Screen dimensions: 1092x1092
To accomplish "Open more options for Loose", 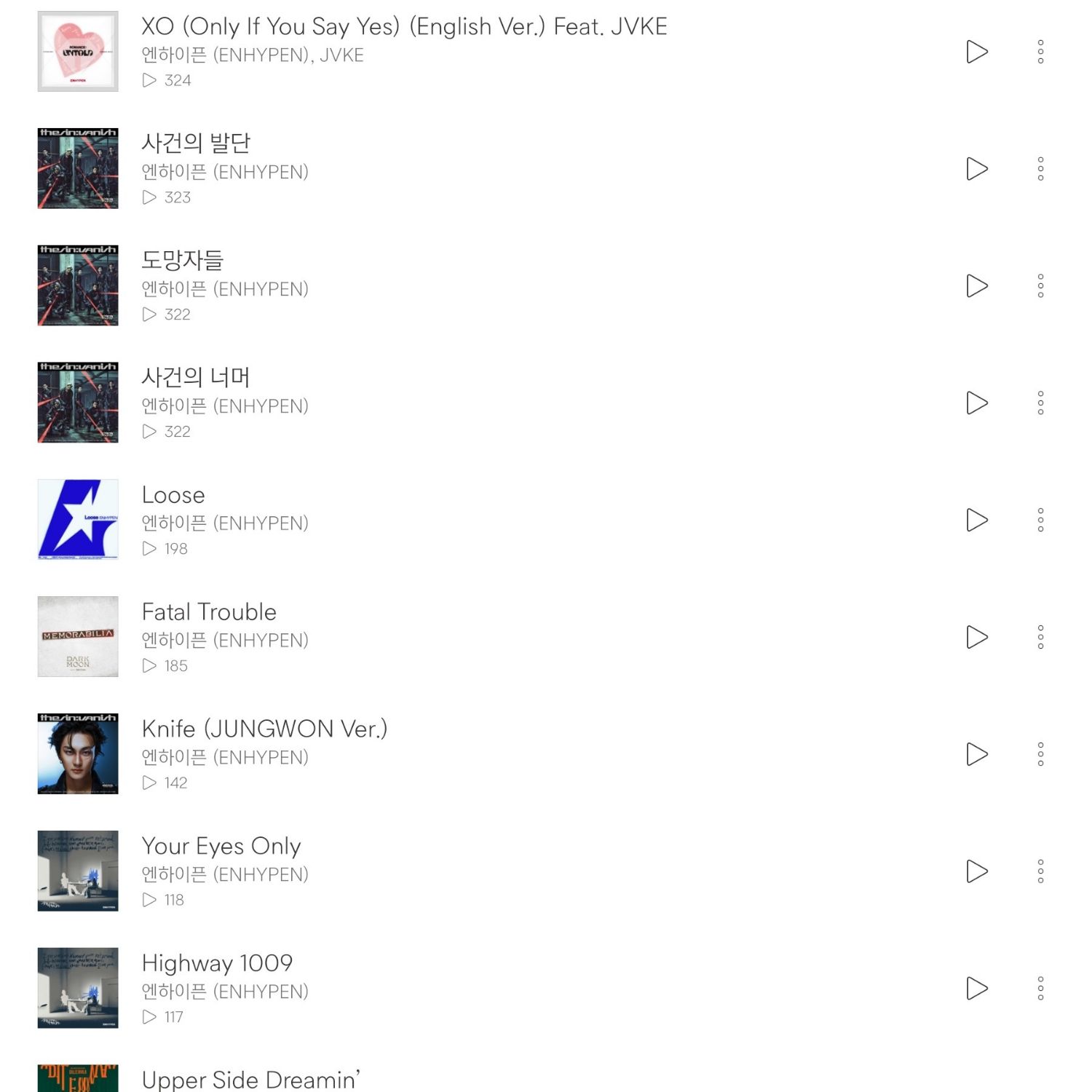I will tap(1040, 520).
